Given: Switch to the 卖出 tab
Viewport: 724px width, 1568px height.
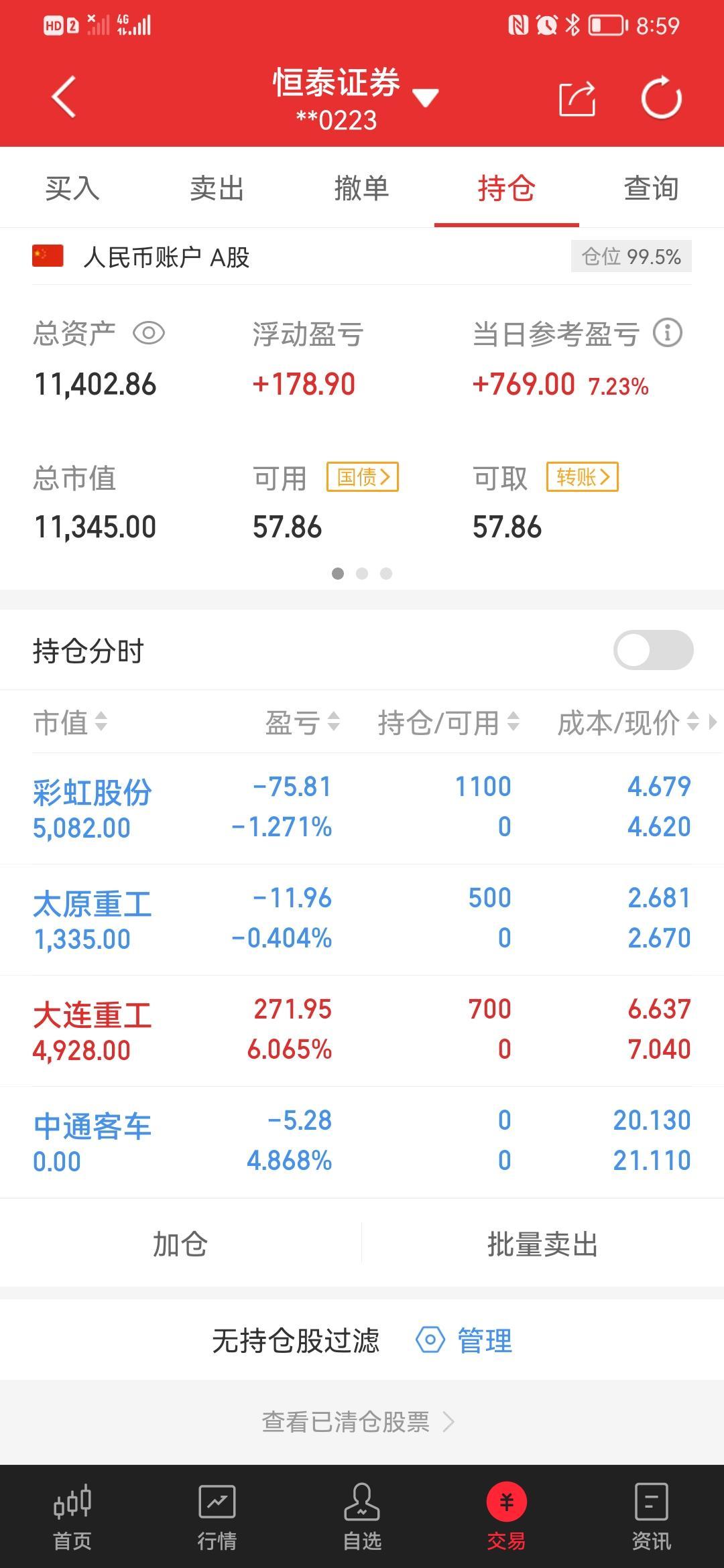Looking at the screenshot, I should (x=217, y=188).
